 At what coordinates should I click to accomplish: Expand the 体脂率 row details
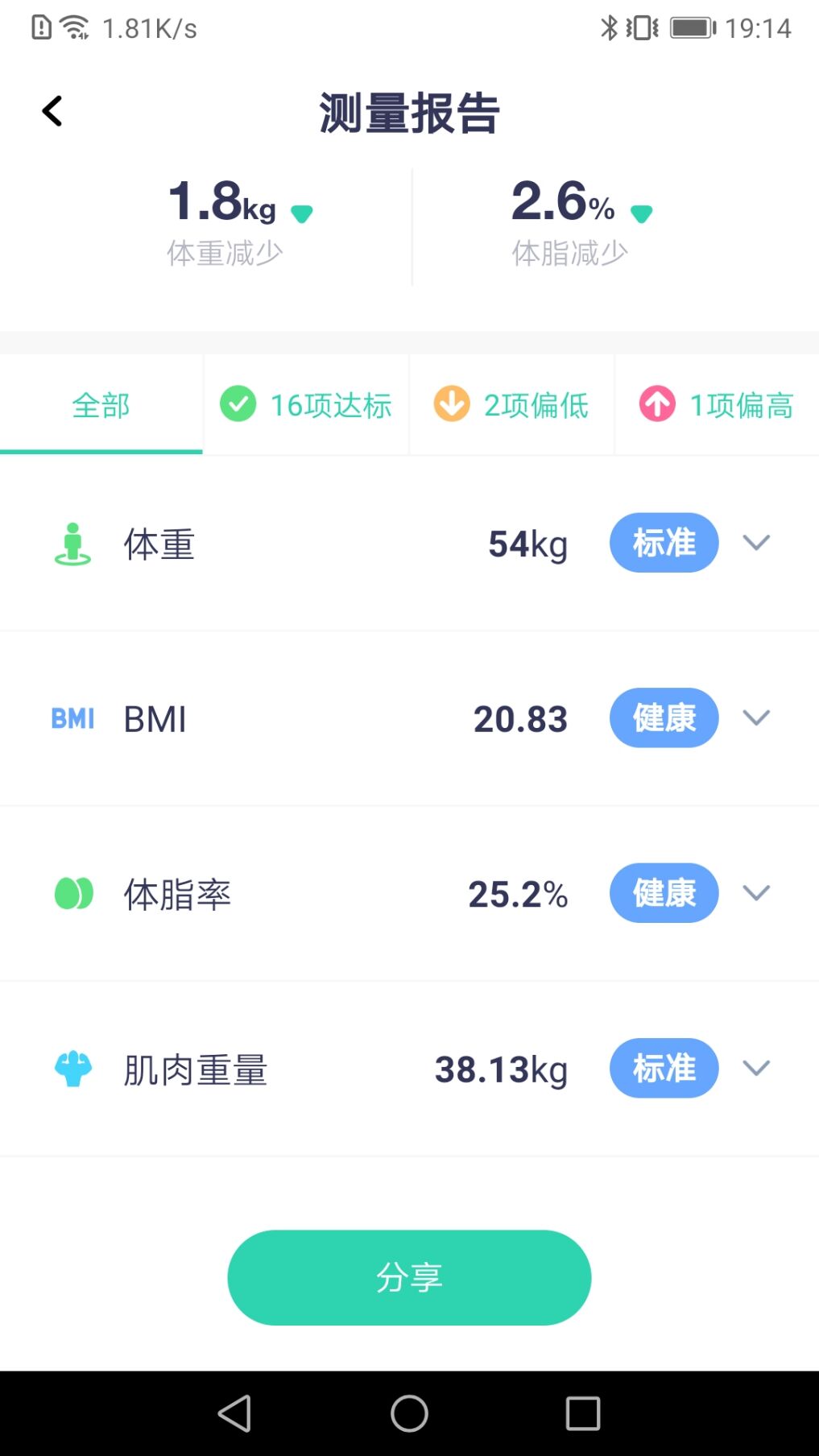[756, 893]
